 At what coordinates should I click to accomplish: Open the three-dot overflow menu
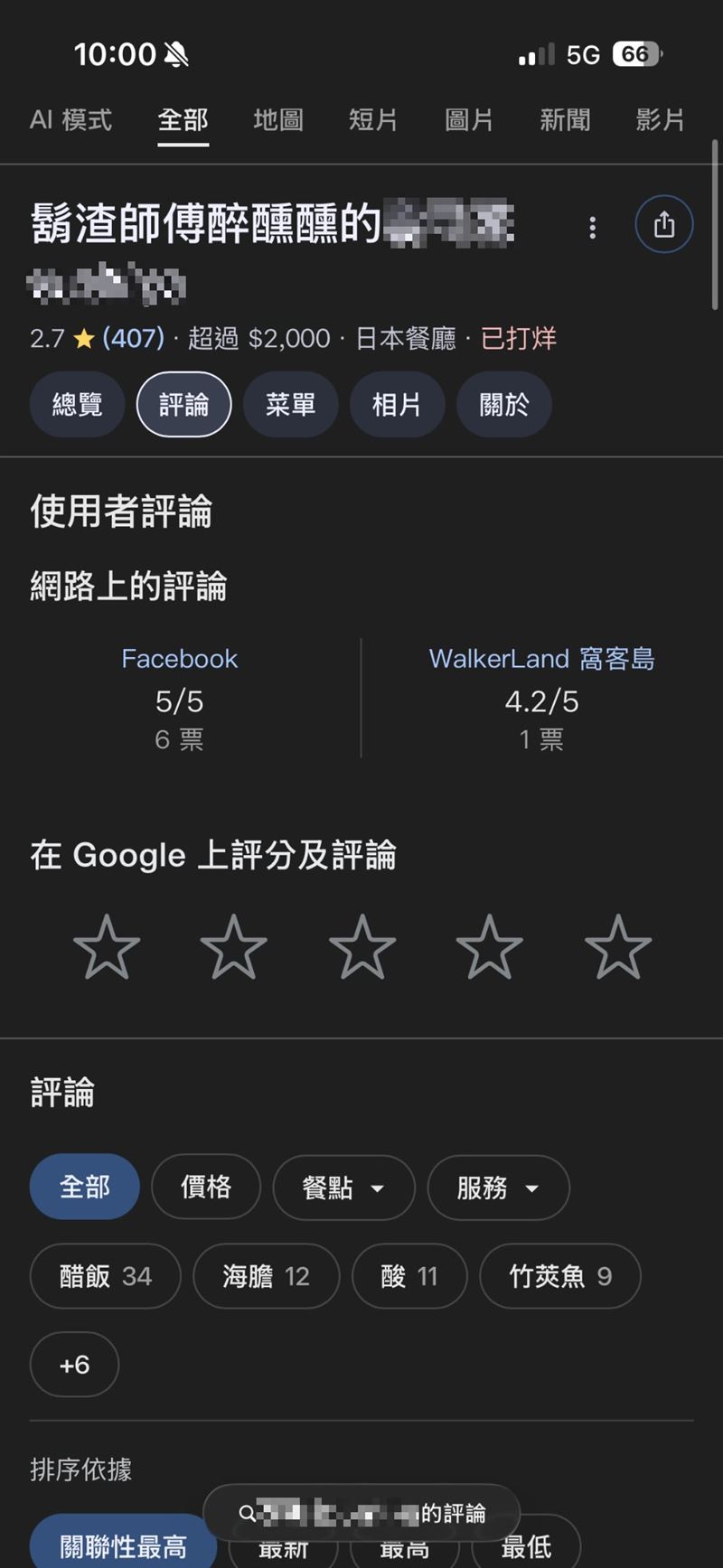593,227
